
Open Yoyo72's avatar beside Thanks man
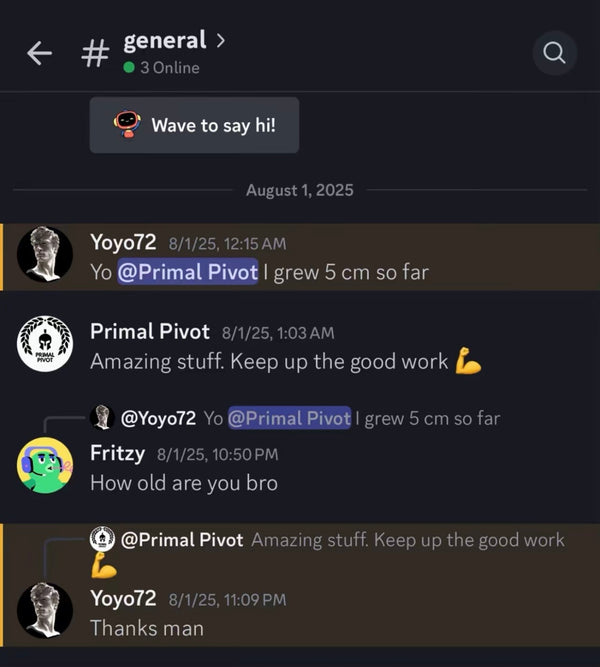pyautogui.click(x=45, y=610)
